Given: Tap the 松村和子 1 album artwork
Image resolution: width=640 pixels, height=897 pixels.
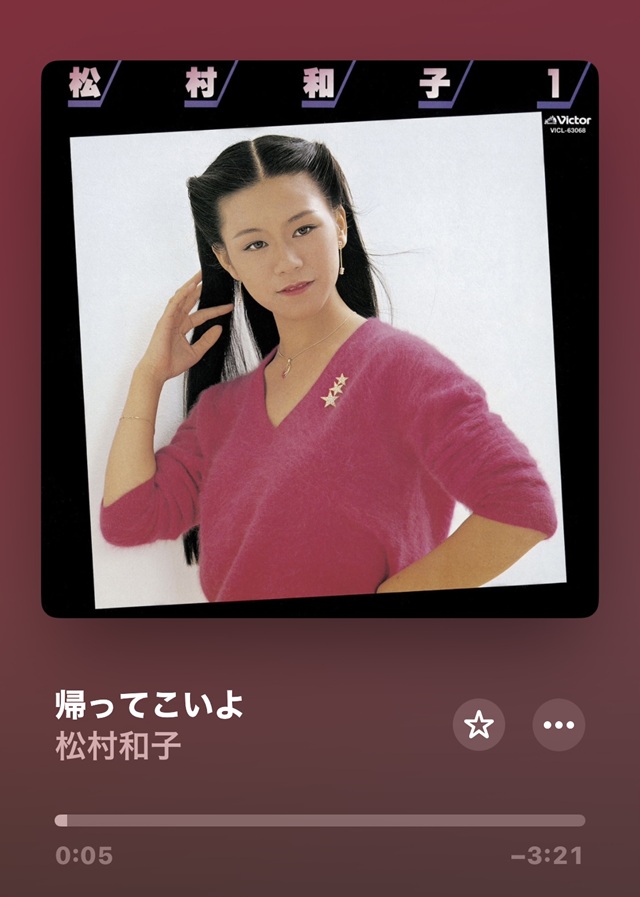Looking at the screenshot, I should coord(320,339).
